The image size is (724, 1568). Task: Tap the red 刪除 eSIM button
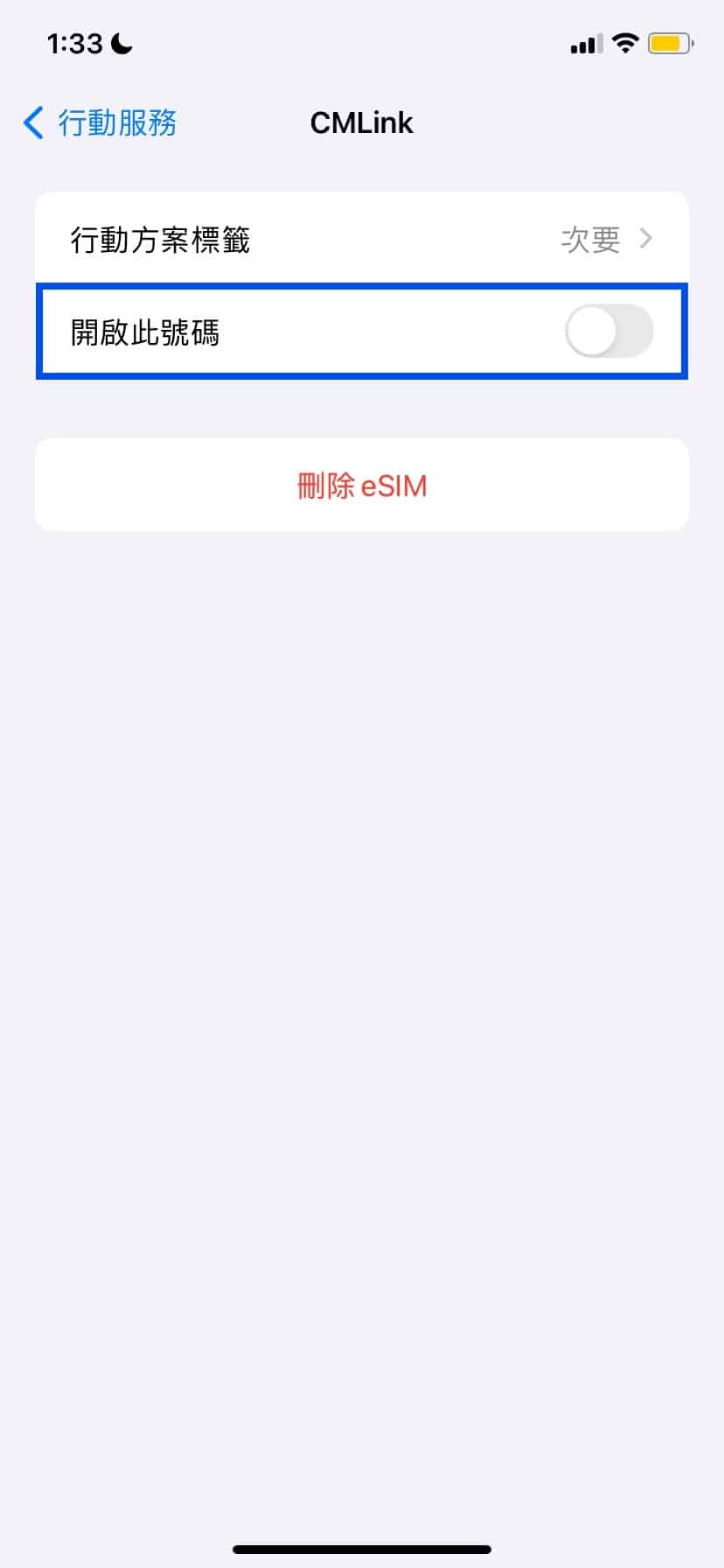coord(361,486)
